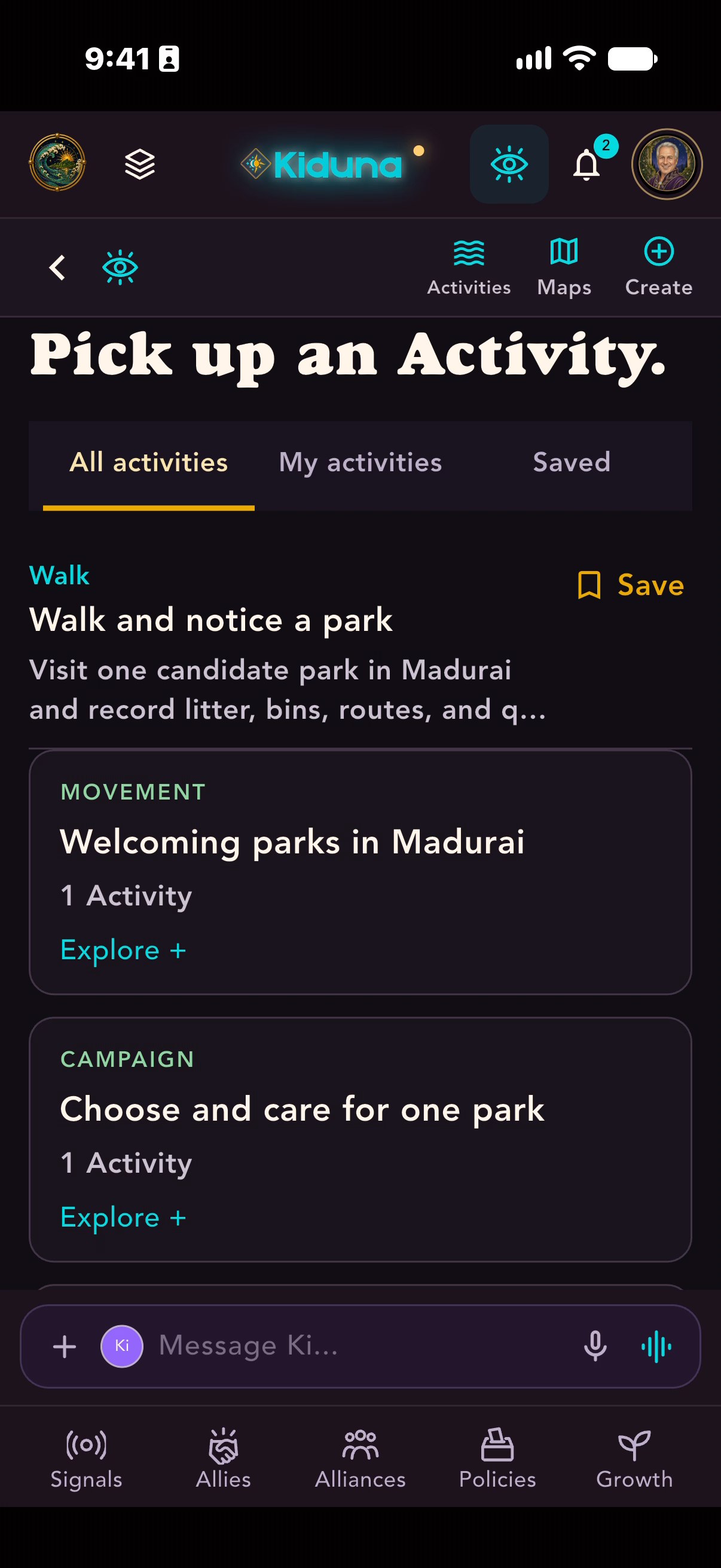Explore Welcoming parks in Madurai
Image resolution: width=721 pixels, height=1568 pixels.
(124, 950)
